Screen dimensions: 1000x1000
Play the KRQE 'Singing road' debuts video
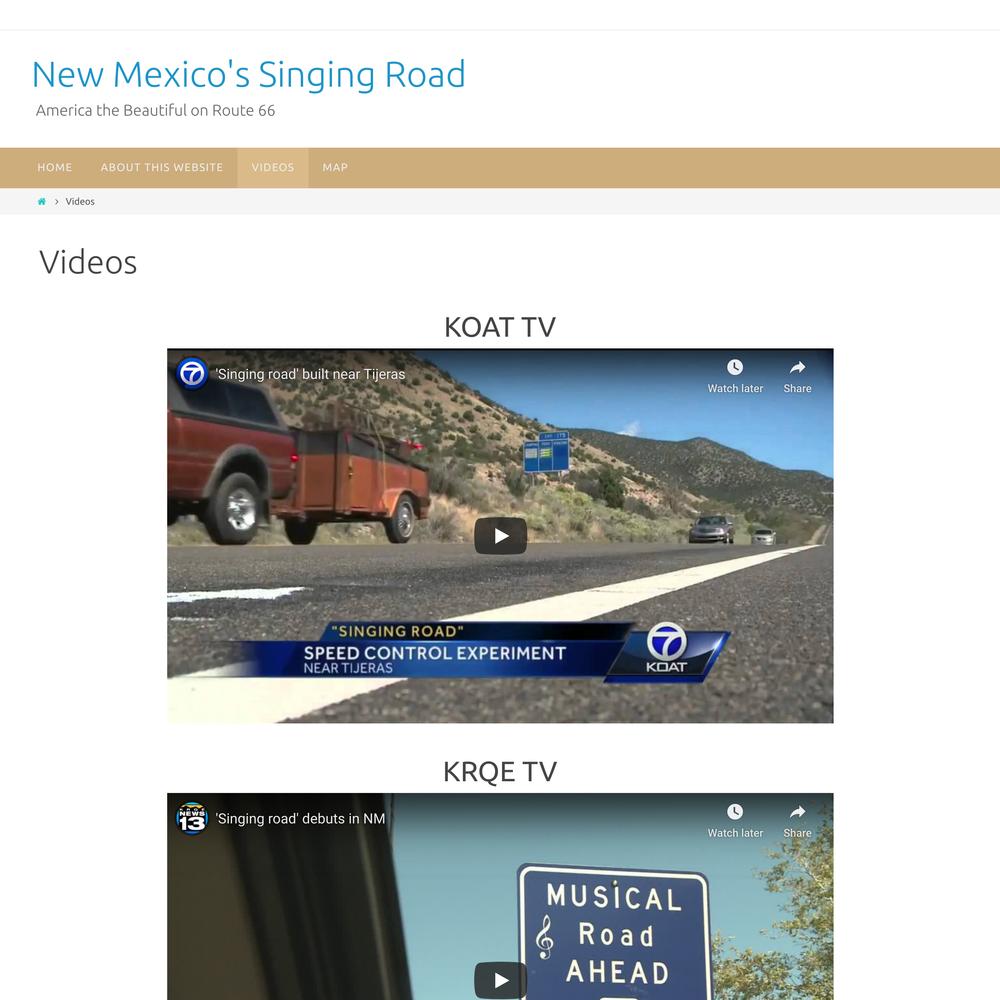[x=500, y=980]
